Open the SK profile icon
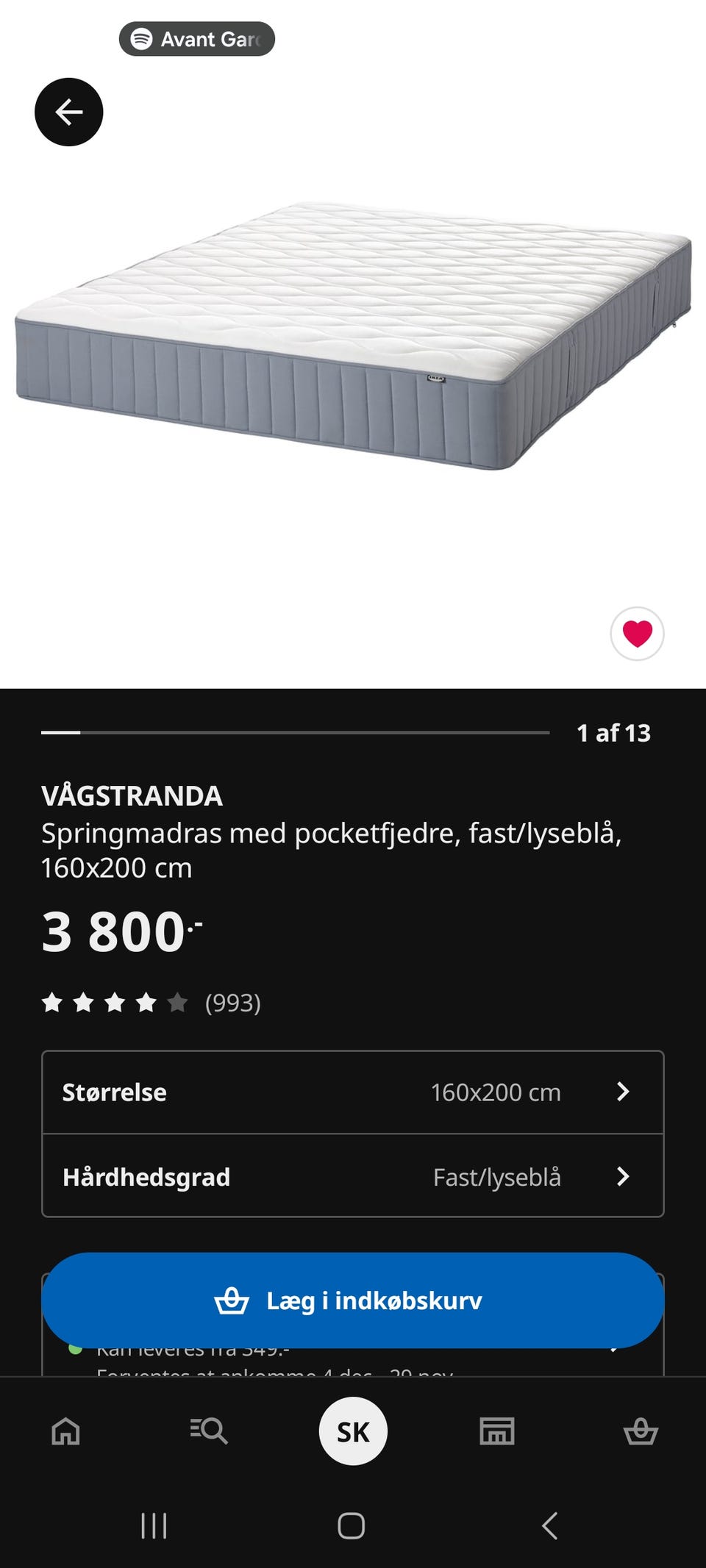Viewport: 706px width, 1568px height. 352,1430
